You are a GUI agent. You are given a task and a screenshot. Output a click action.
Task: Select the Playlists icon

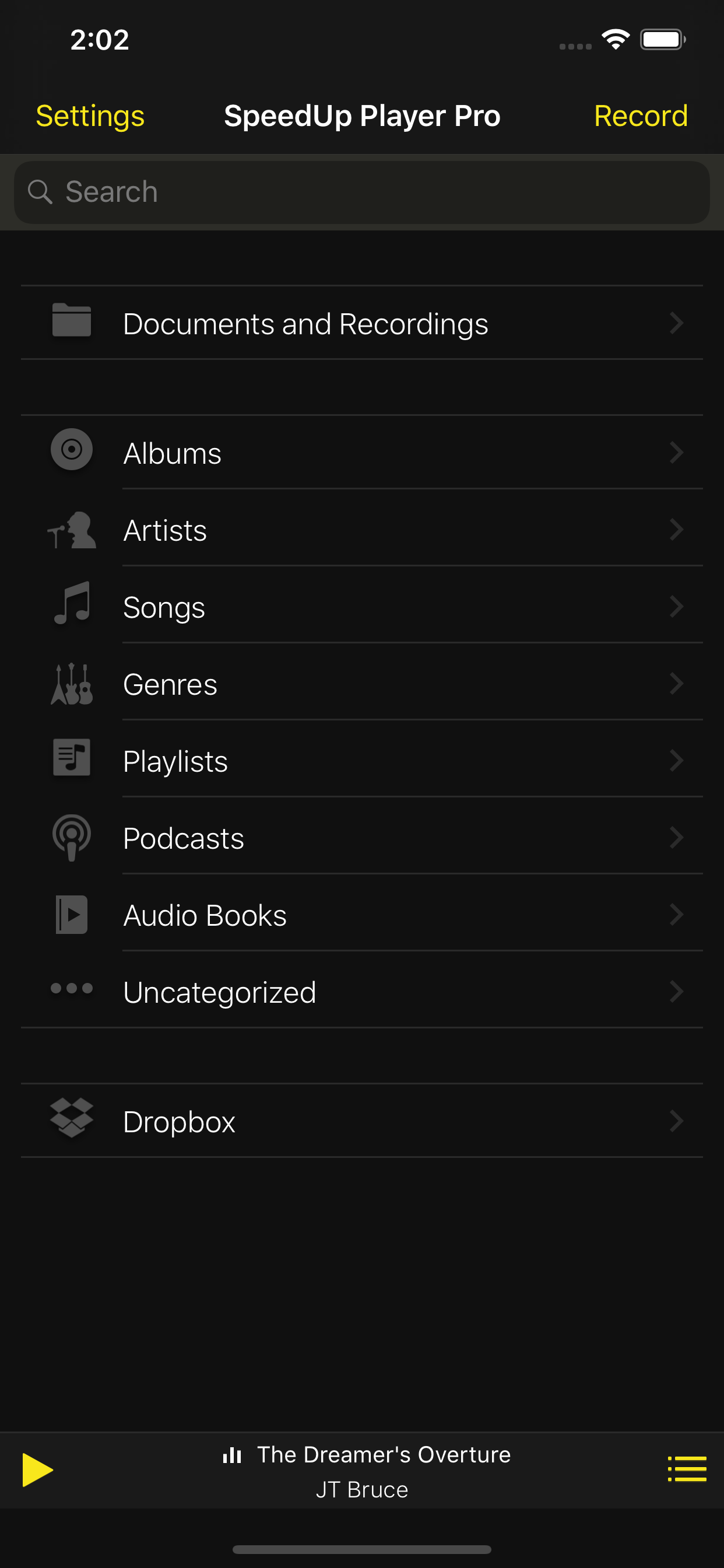click(x=71, y=760)
